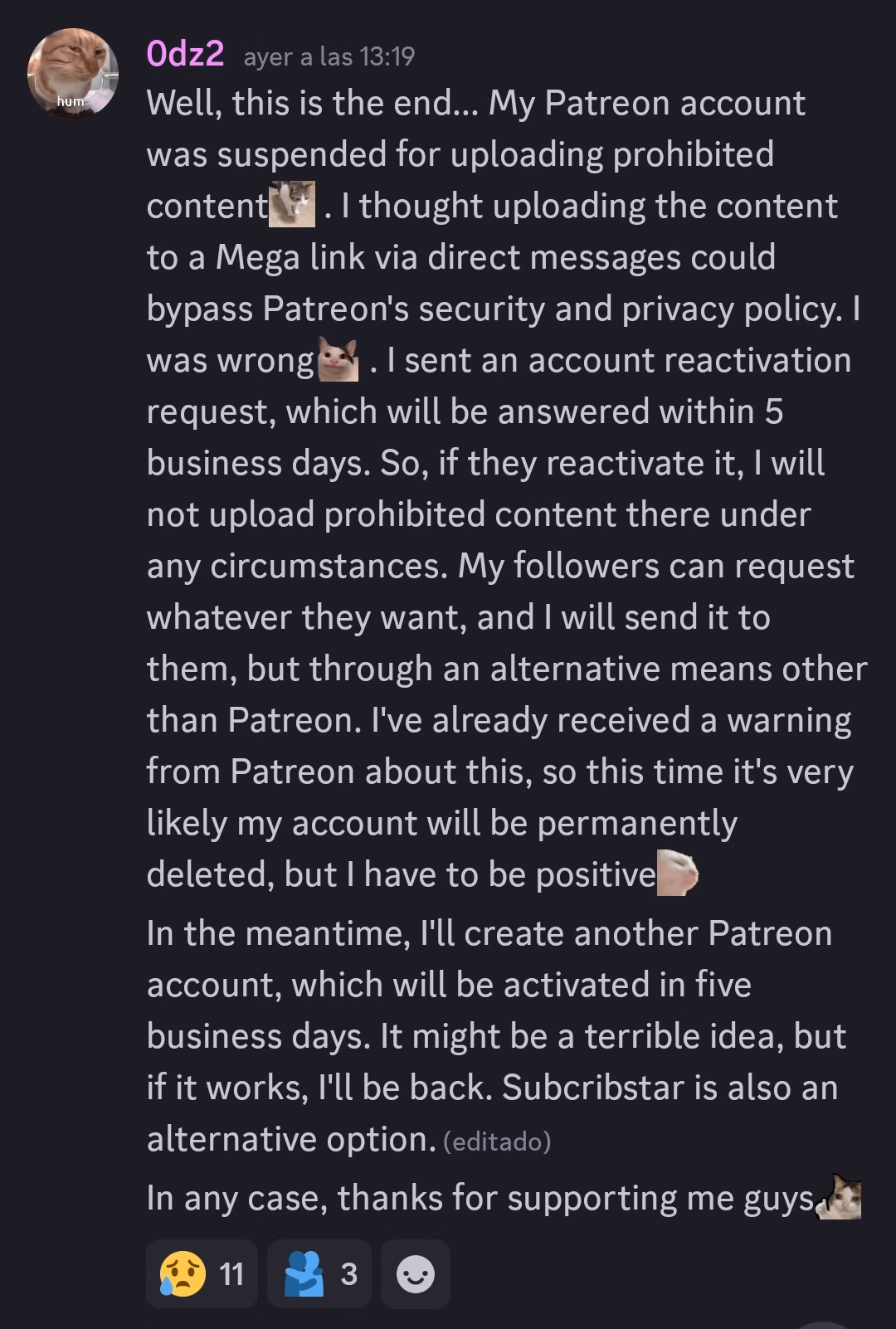Tap the Odz2 username
This screenshot has height=1329, width=896.
(x=185, y=54)
